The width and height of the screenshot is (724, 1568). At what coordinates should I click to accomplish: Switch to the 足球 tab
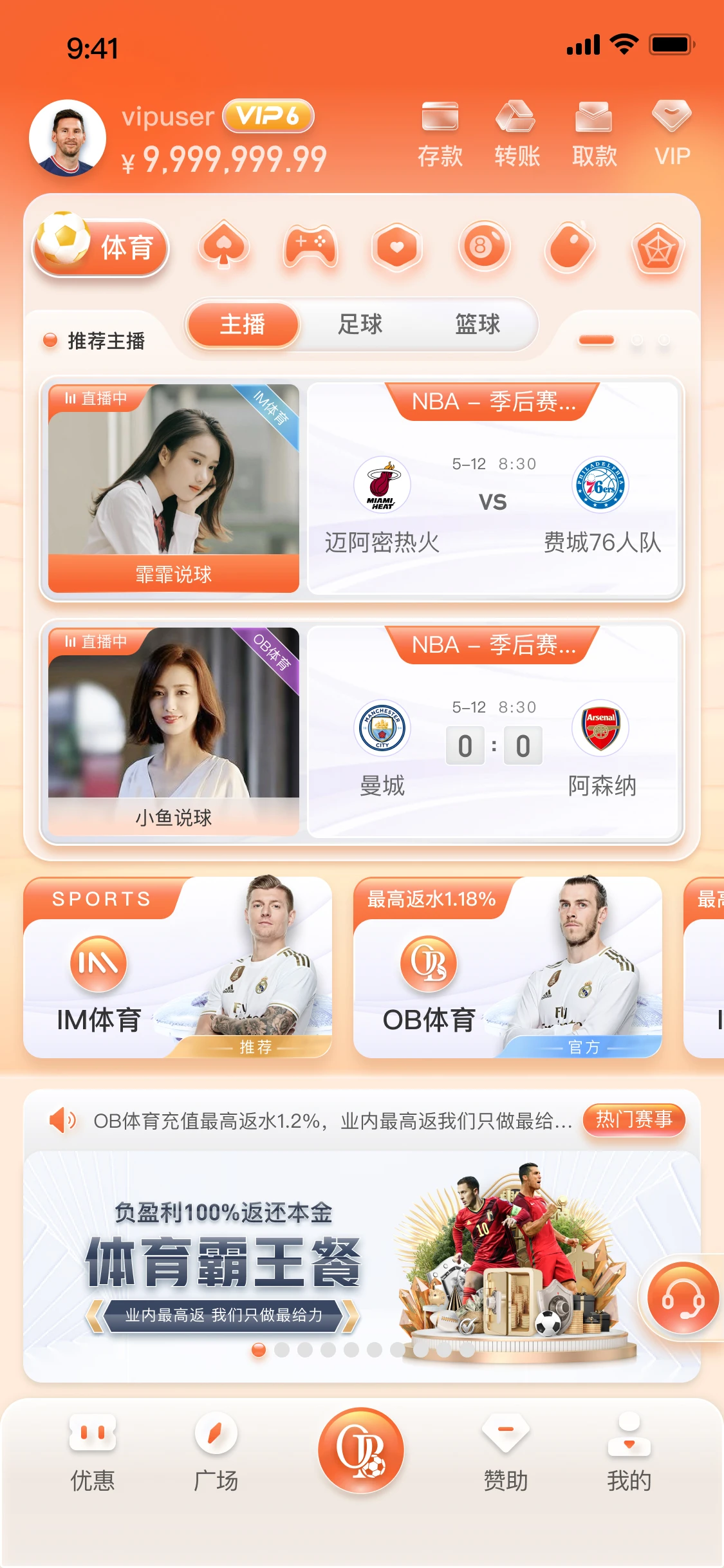[x=360, y=324]
